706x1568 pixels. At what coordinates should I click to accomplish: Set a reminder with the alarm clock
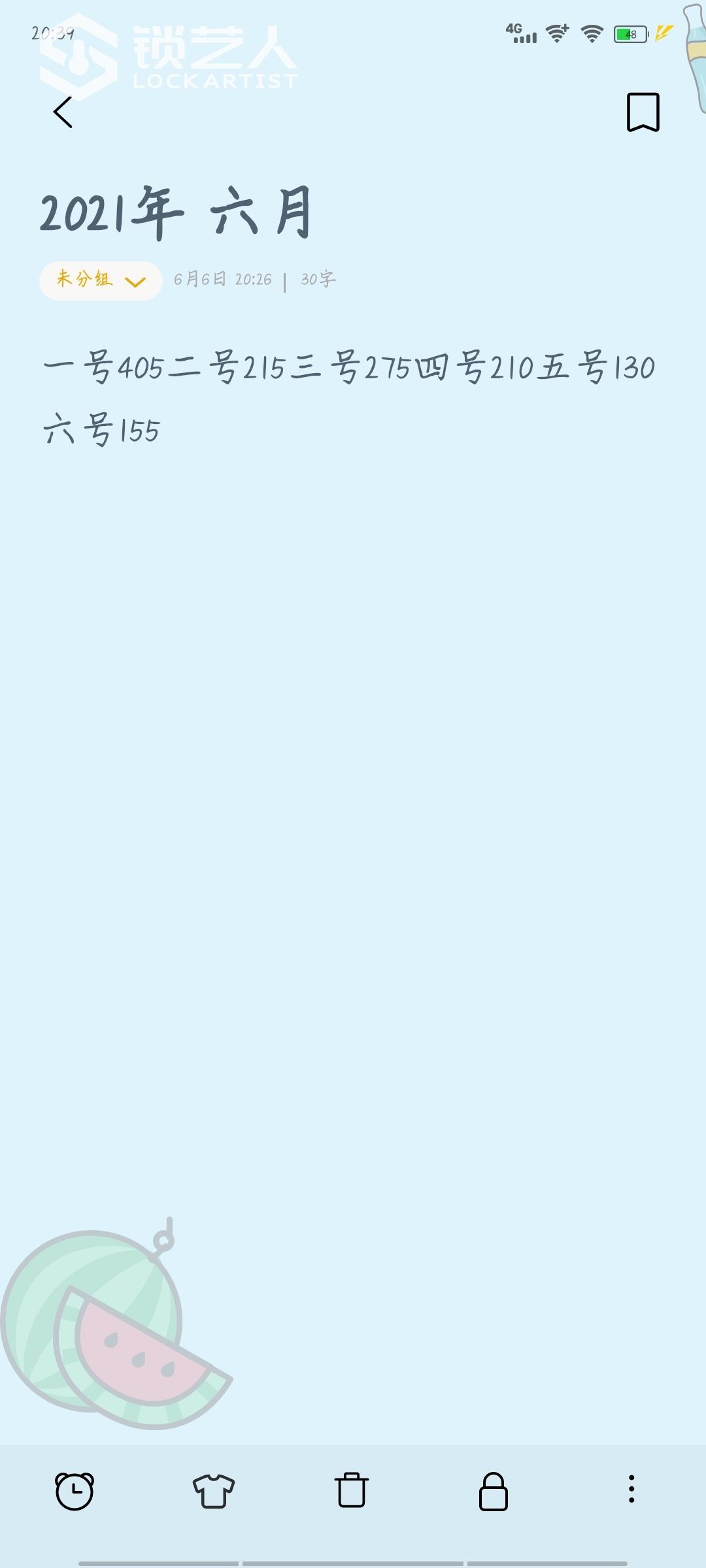(x=75, y=1491)
